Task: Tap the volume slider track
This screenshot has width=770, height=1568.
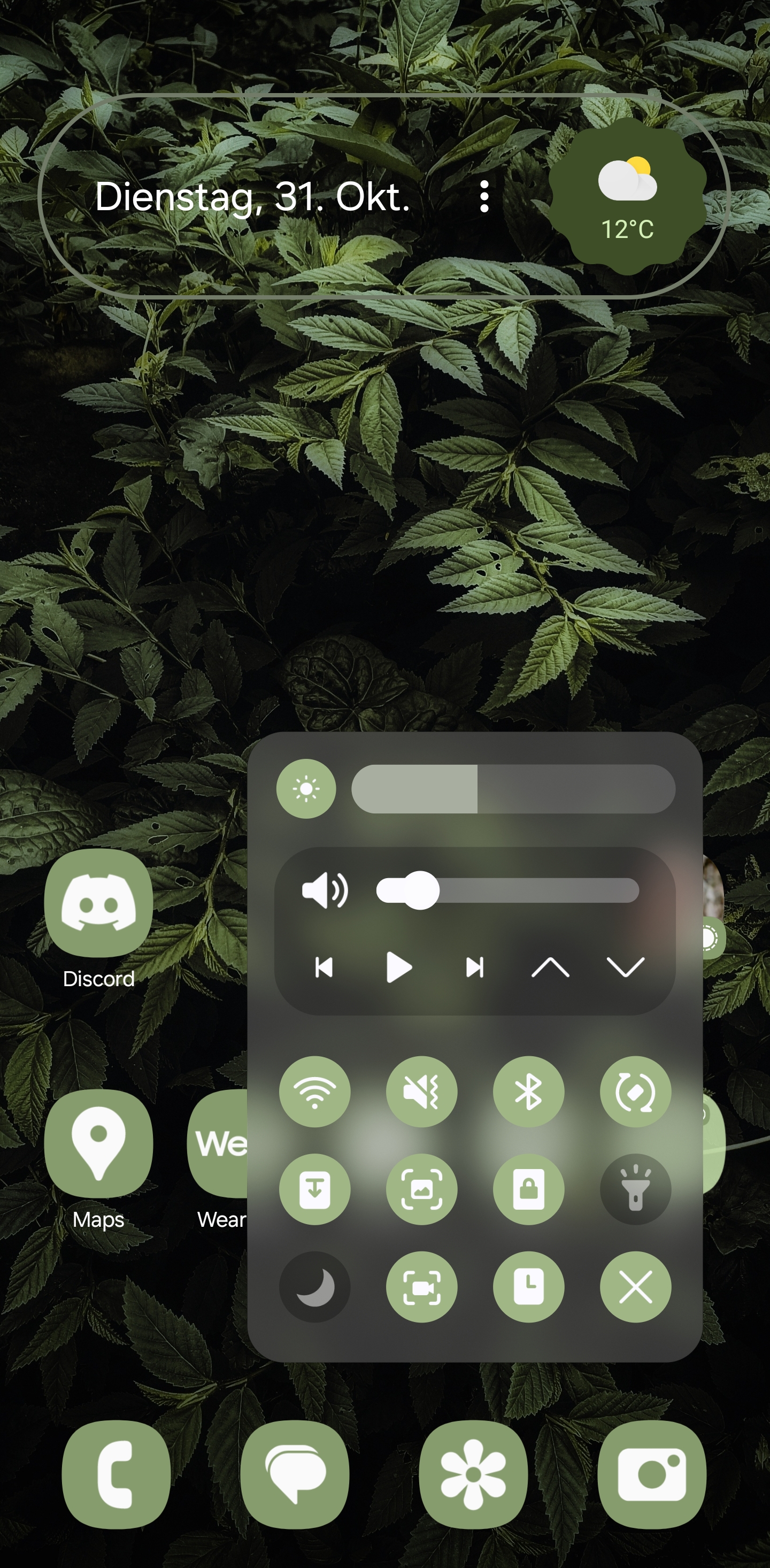Action: point(536,890)
